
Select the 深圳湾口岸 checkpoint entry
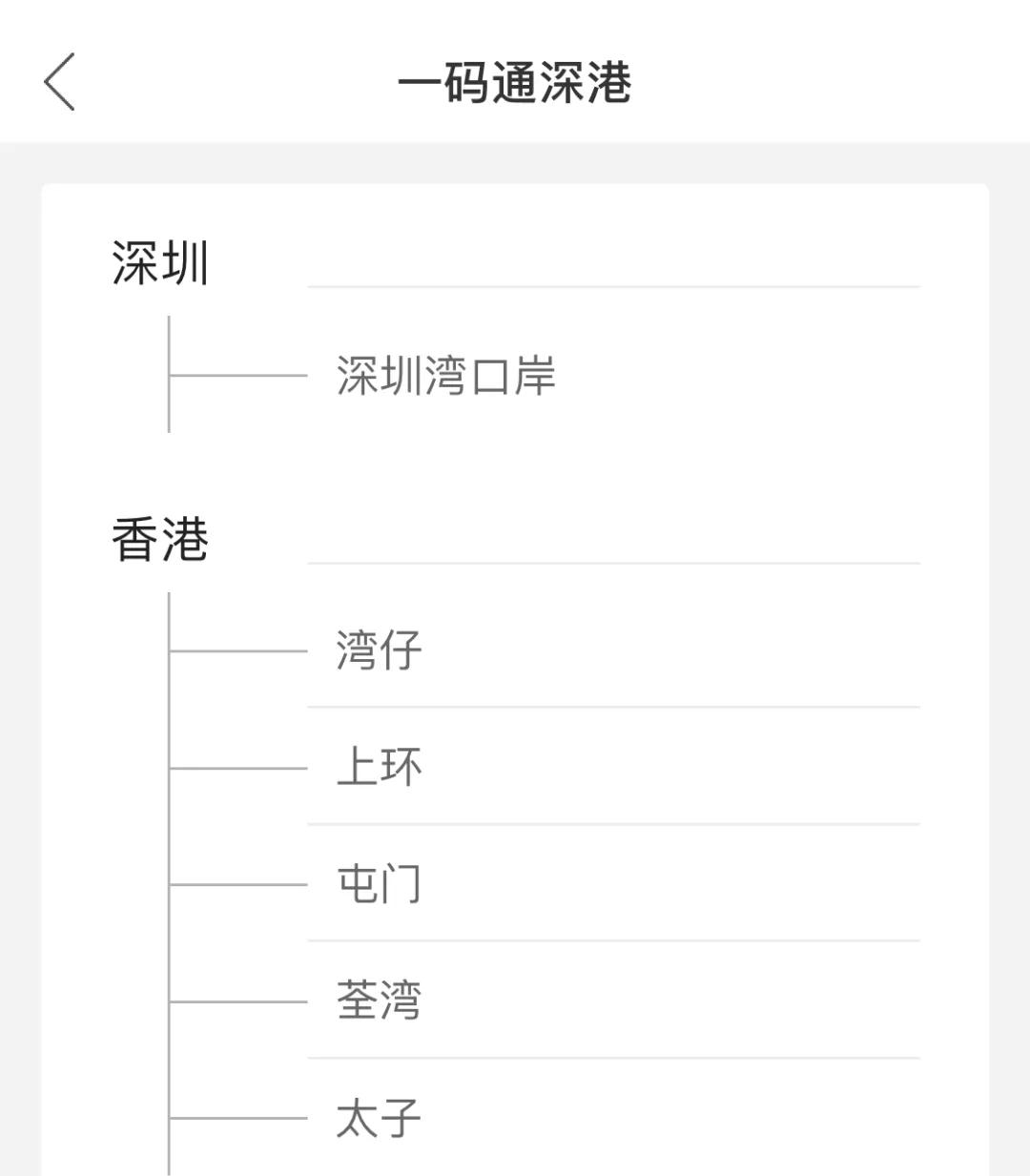[x=444, y=376]
